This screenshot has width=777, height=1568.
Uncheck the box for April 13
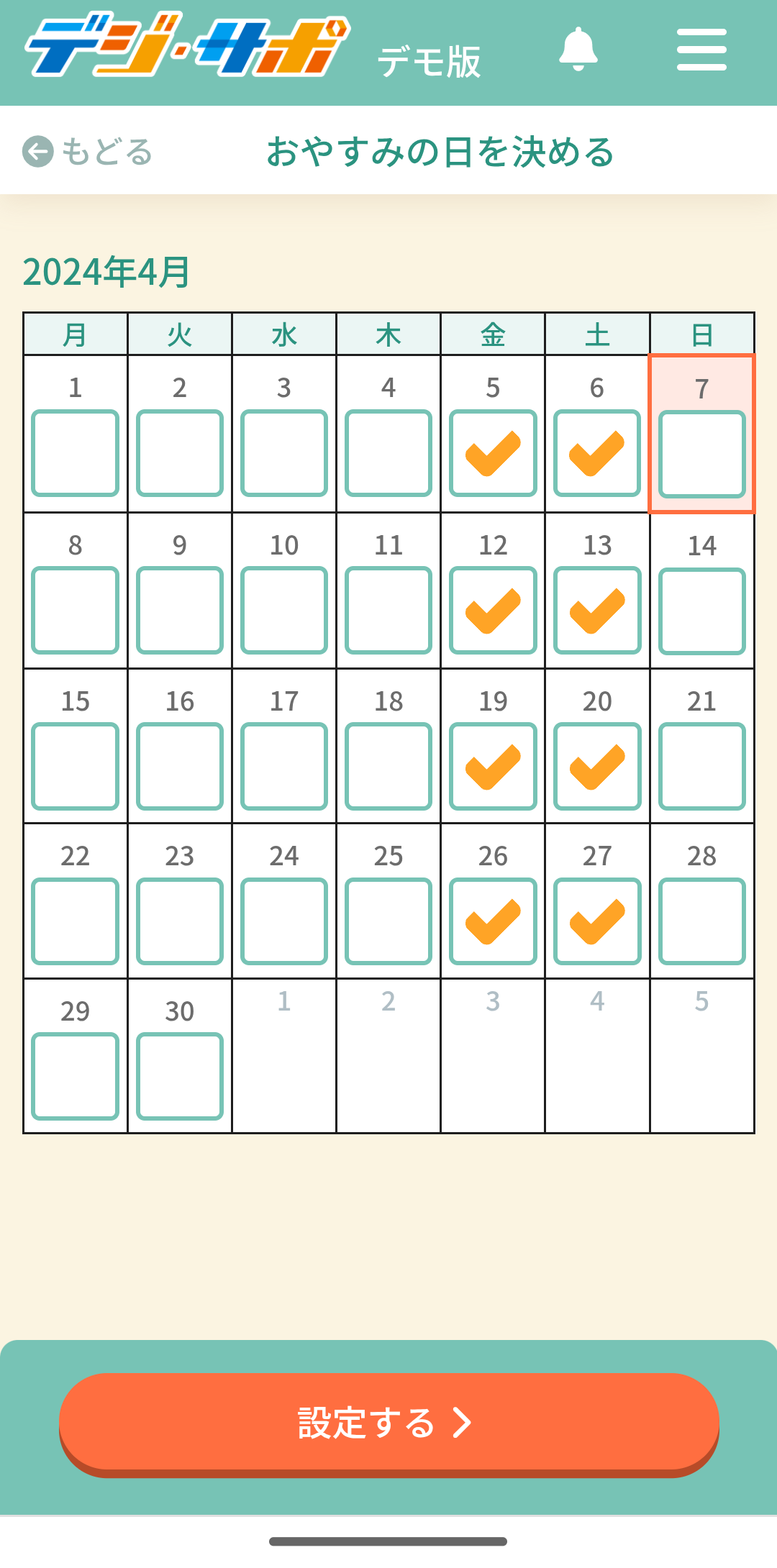click(597, 610)
